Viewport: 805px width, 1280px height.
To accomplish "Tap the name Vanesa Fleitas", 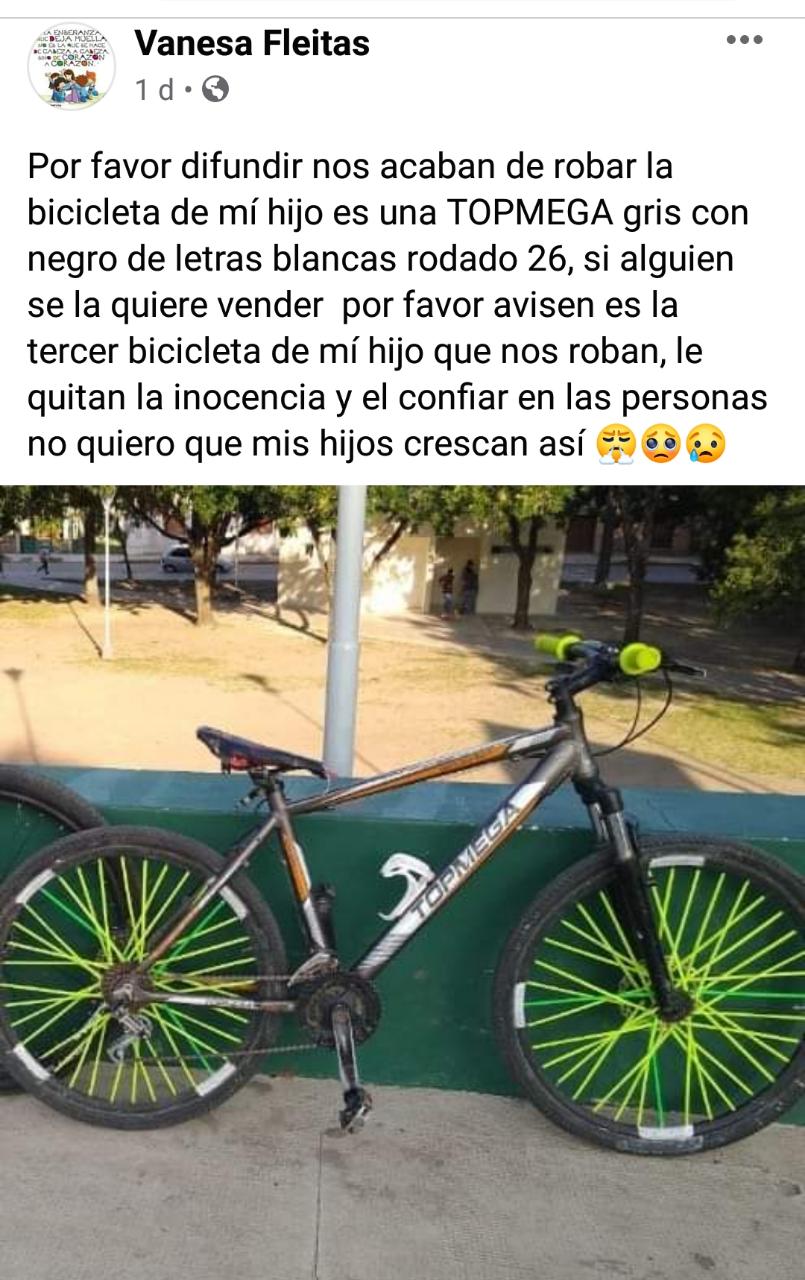I will [251, 43].
